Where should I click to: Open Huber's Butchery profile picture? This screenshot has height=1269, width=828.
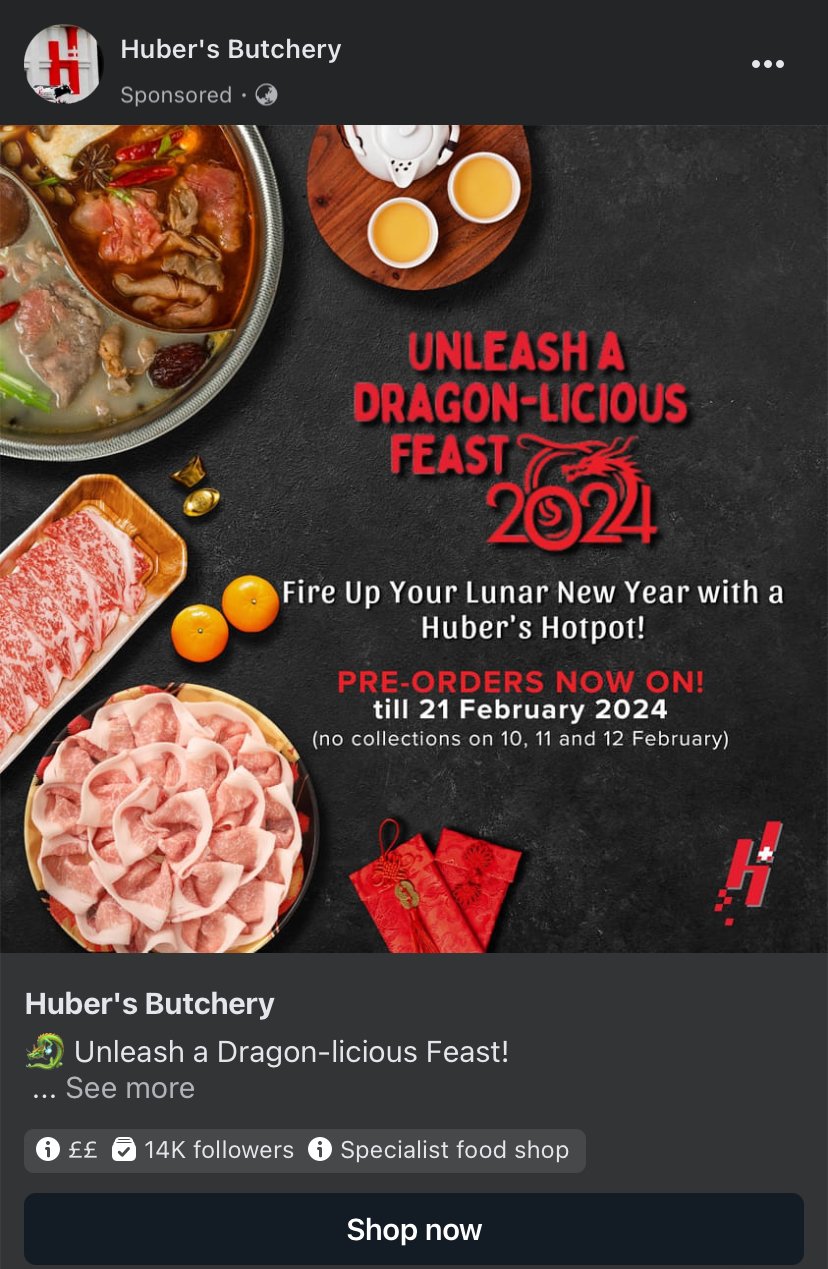tap(63, 64)
